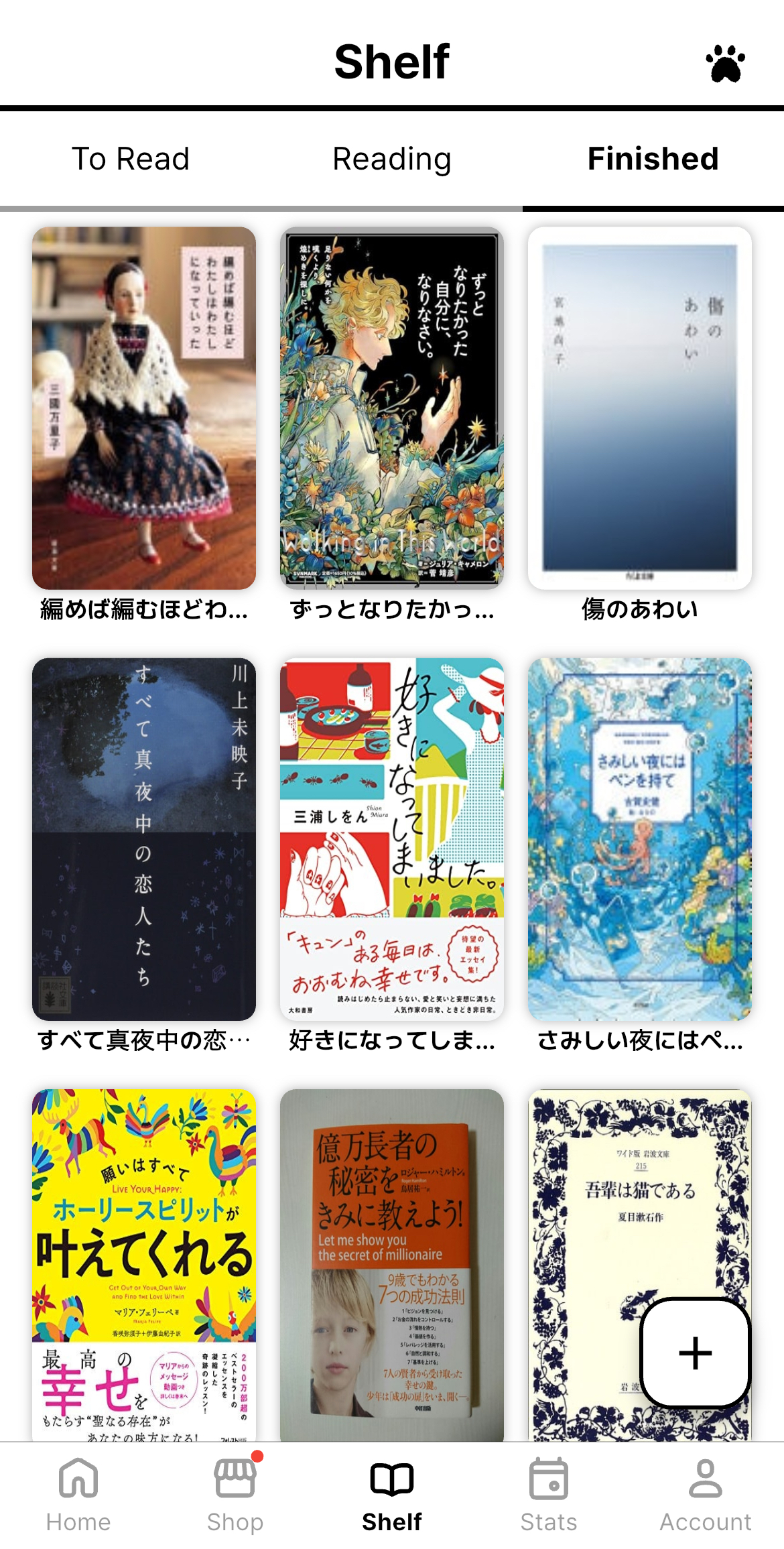Tap the paw icon in the header
This screenshot has width=784, height=1549.
pos(724,64)
